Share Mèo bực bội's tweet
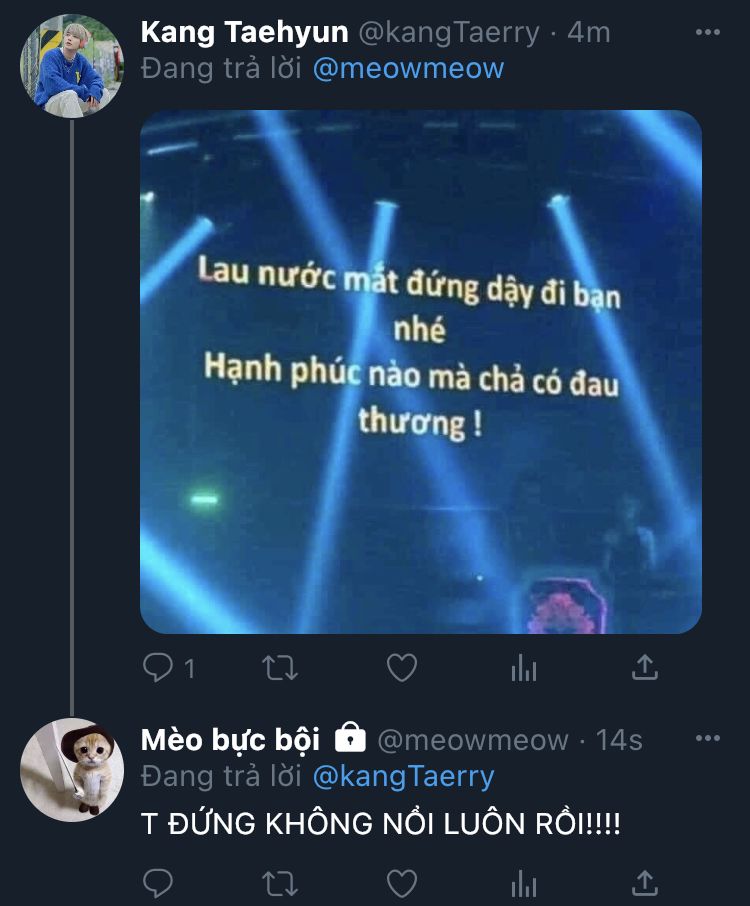 point(646,883)
